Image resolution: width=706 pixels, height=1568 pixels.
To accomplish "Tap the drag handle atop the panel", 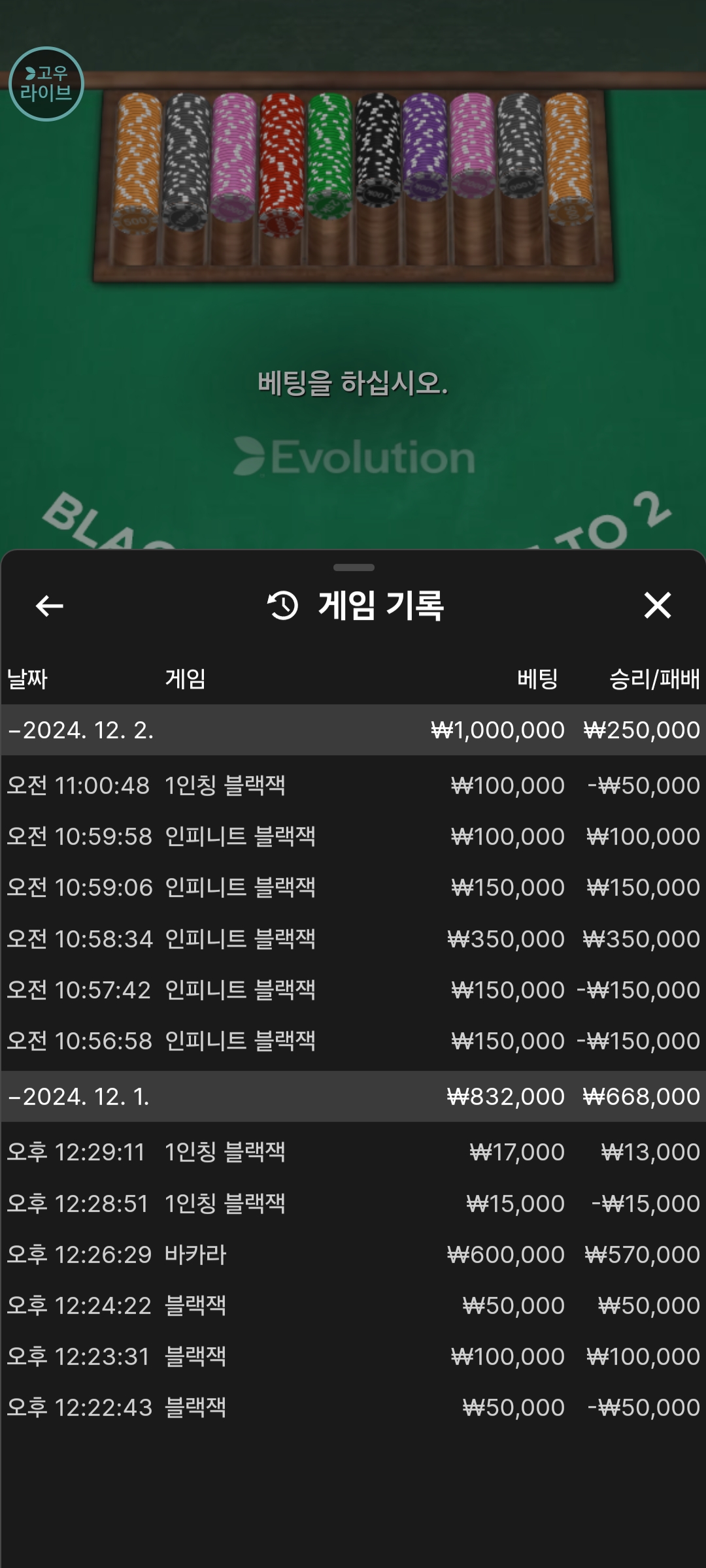I will pyautogui.click(x=354, y=567).
